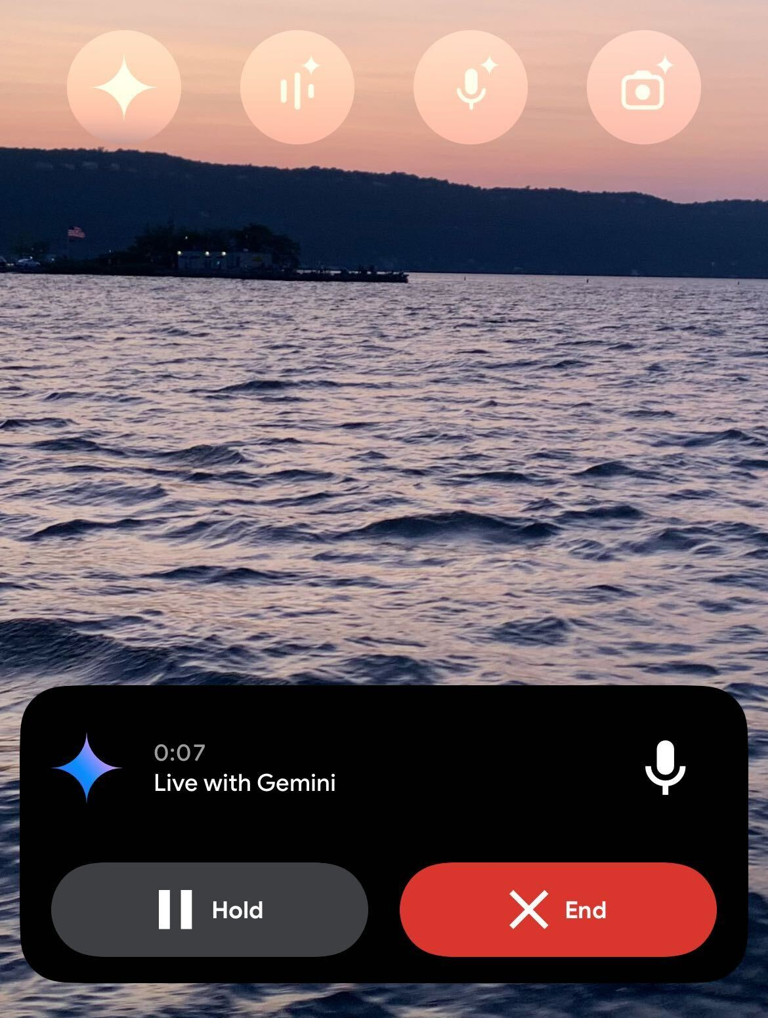The image size is (768, 1018).
Task: Start Gemini Live with the waveform shortcut
Action: [x=297, y=88]
